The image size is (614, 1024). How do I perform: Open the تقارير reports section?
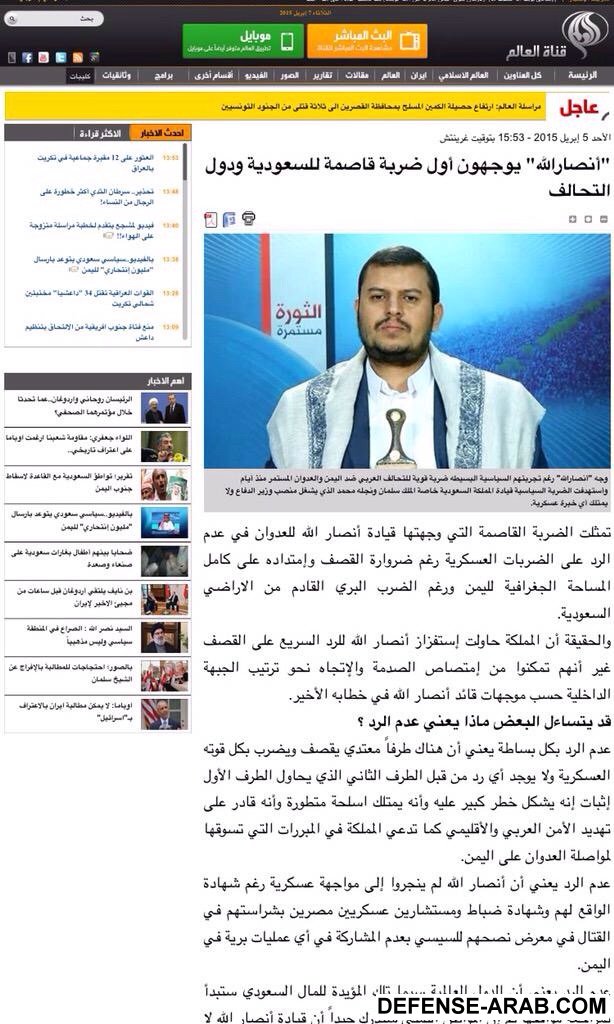coord(322,77)
